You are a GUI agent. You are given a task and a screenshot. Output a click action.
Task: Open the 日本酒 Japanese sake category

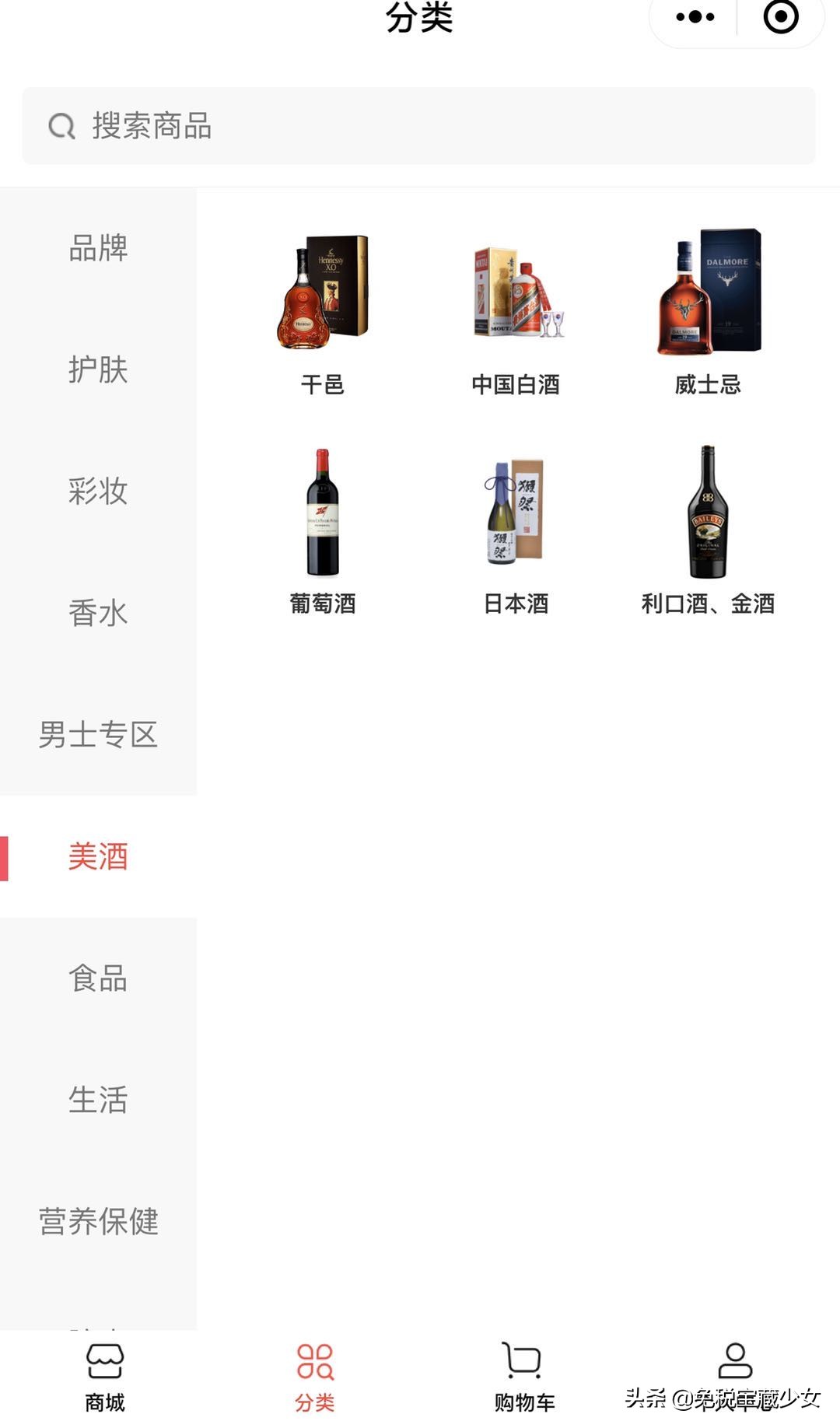click(x=516, y=513)
